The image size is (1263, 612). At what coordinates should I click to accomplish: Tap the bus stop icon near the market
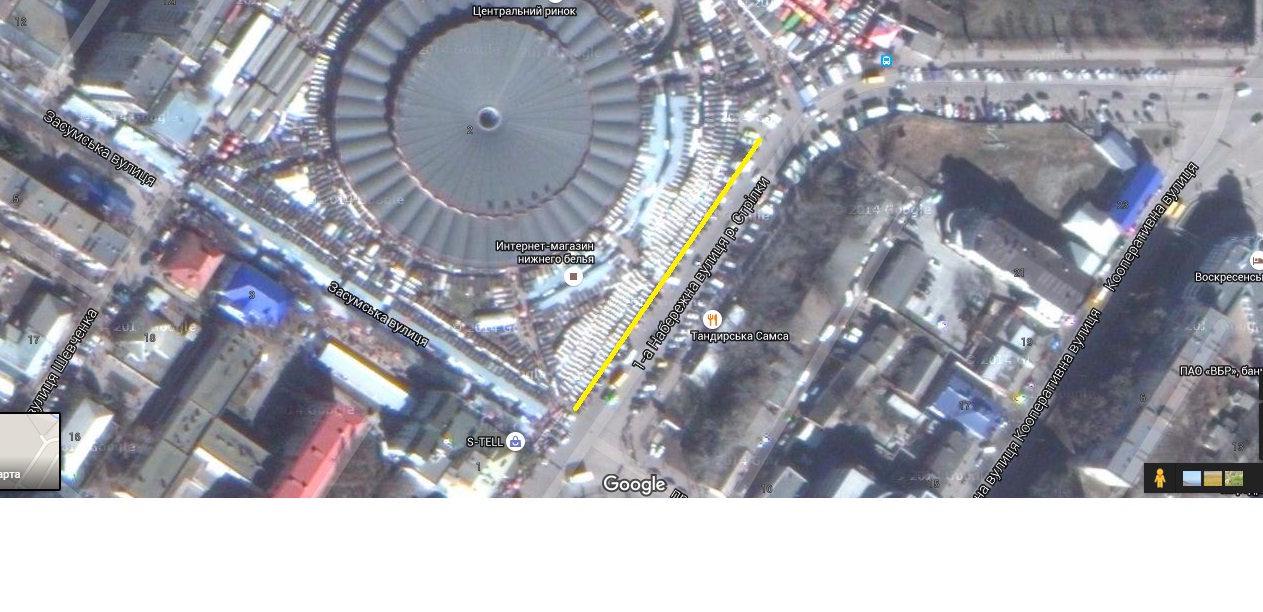[x=886, y=60]
